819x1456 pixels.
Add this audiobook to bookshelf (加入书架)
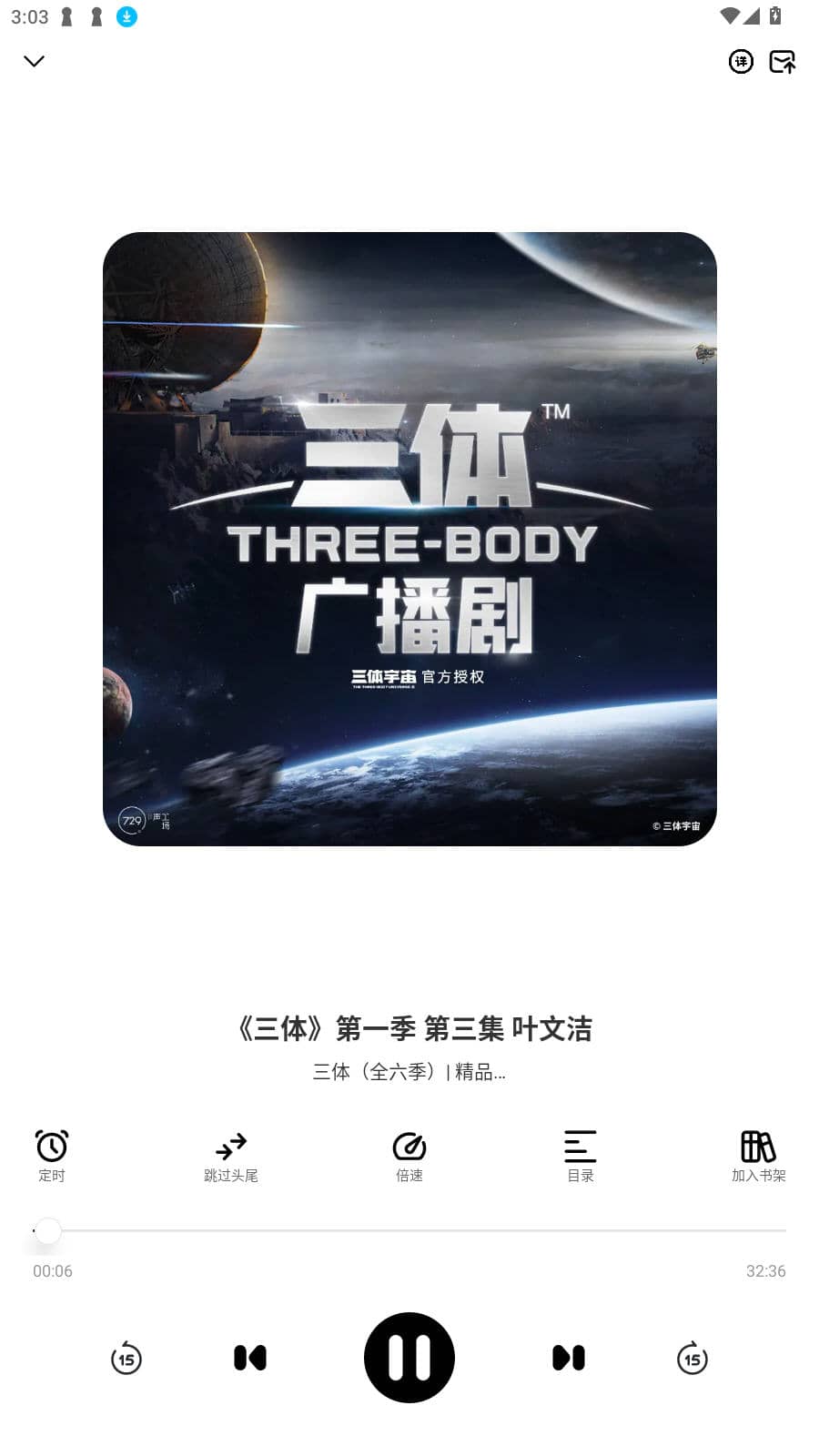(758, 1154)
